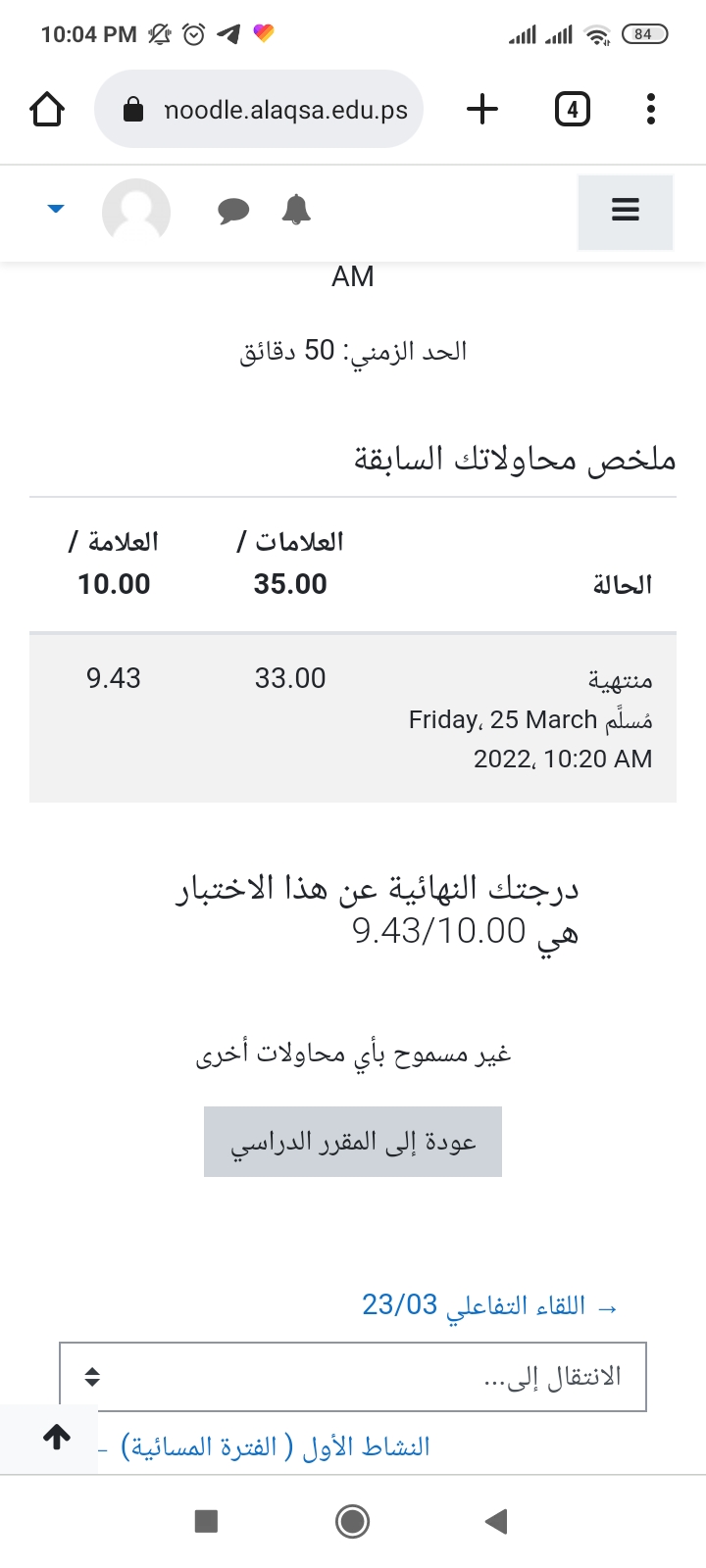The image size is (706, 1568).
Task: Open النشاط الأول (الفترة المسائية) link
Action: [x=275, y=1447]
